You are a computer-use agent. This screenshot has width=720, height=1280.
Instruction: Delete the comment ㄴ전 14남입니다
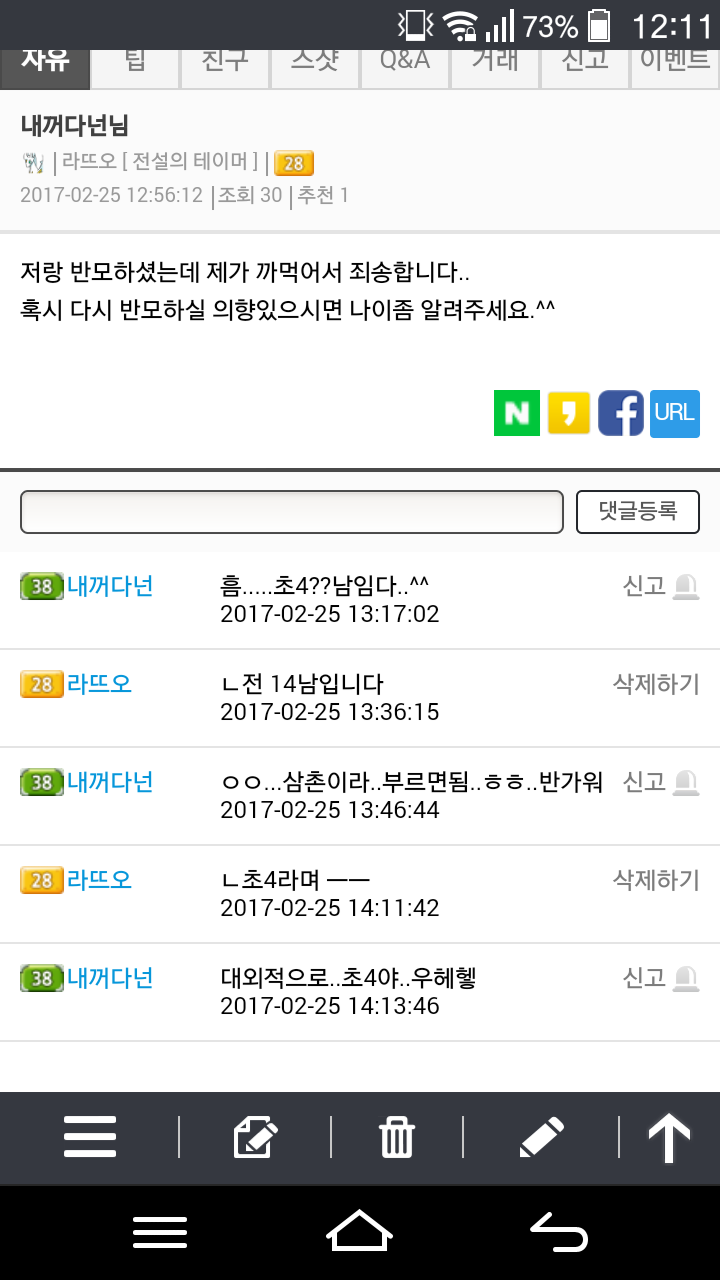[656, 684]
